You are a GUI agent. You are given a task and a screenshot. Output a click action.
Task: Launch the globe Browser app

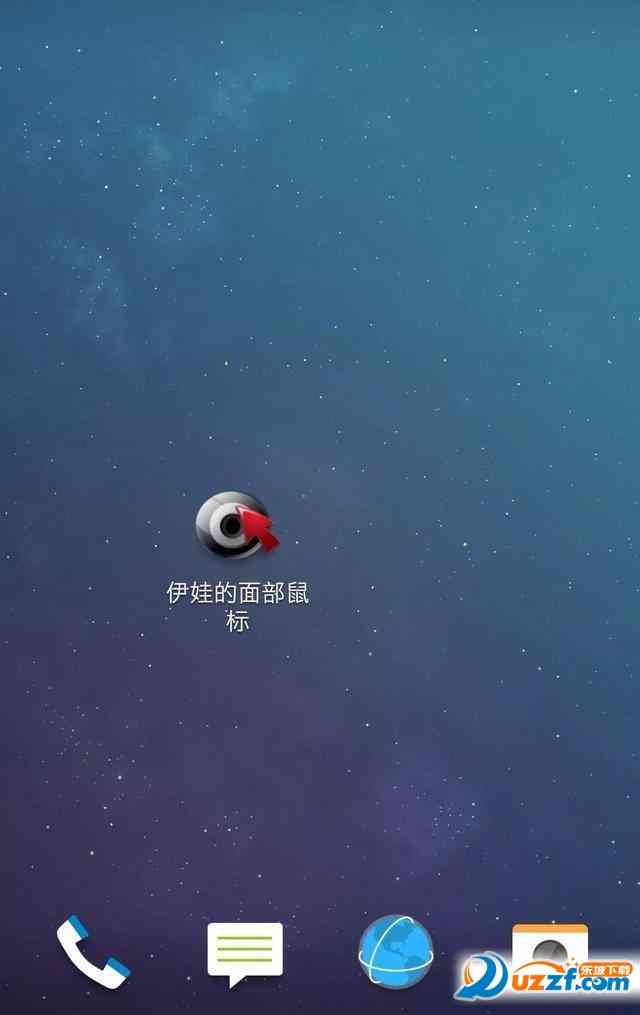(396, 951)
